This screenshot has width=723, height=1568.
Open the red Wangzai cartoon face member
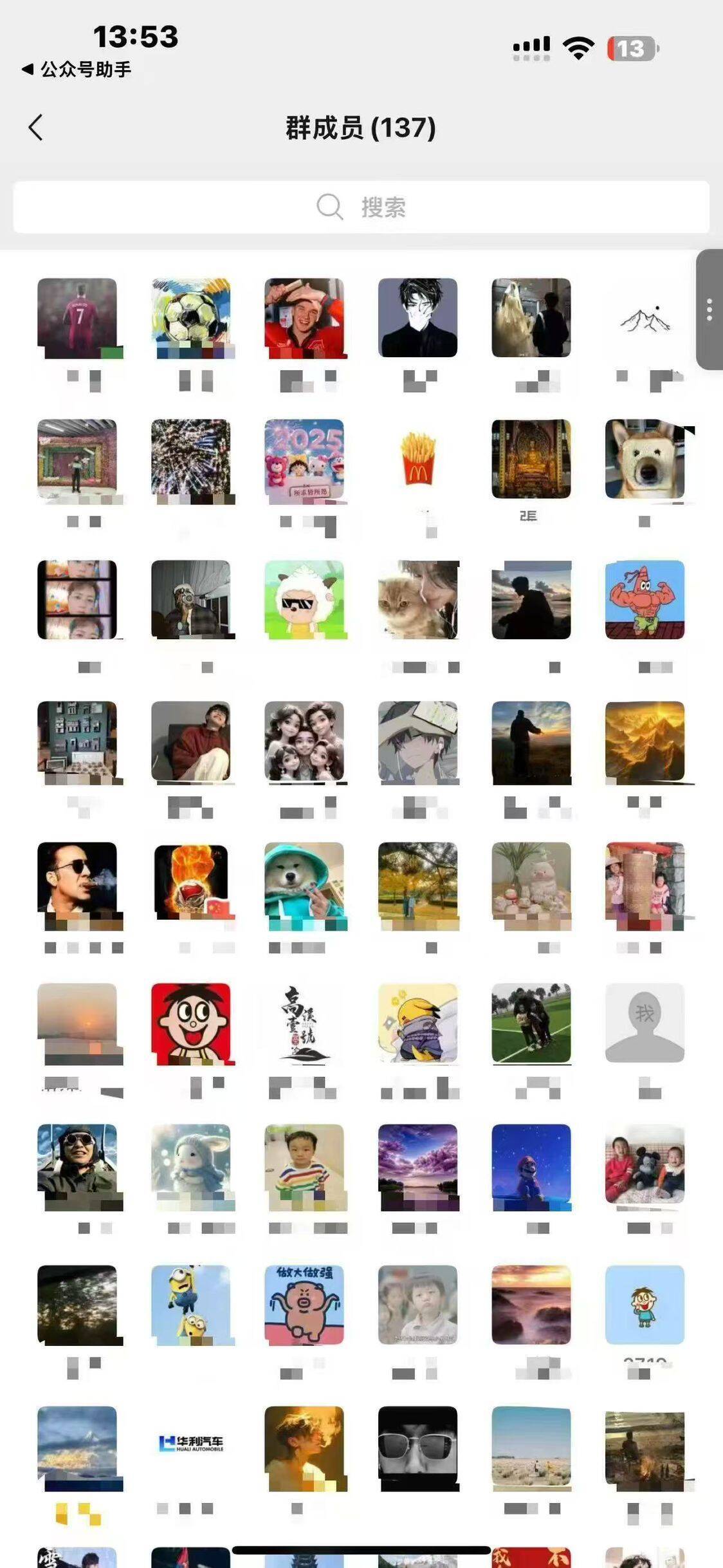click(x=191, y=1022)
